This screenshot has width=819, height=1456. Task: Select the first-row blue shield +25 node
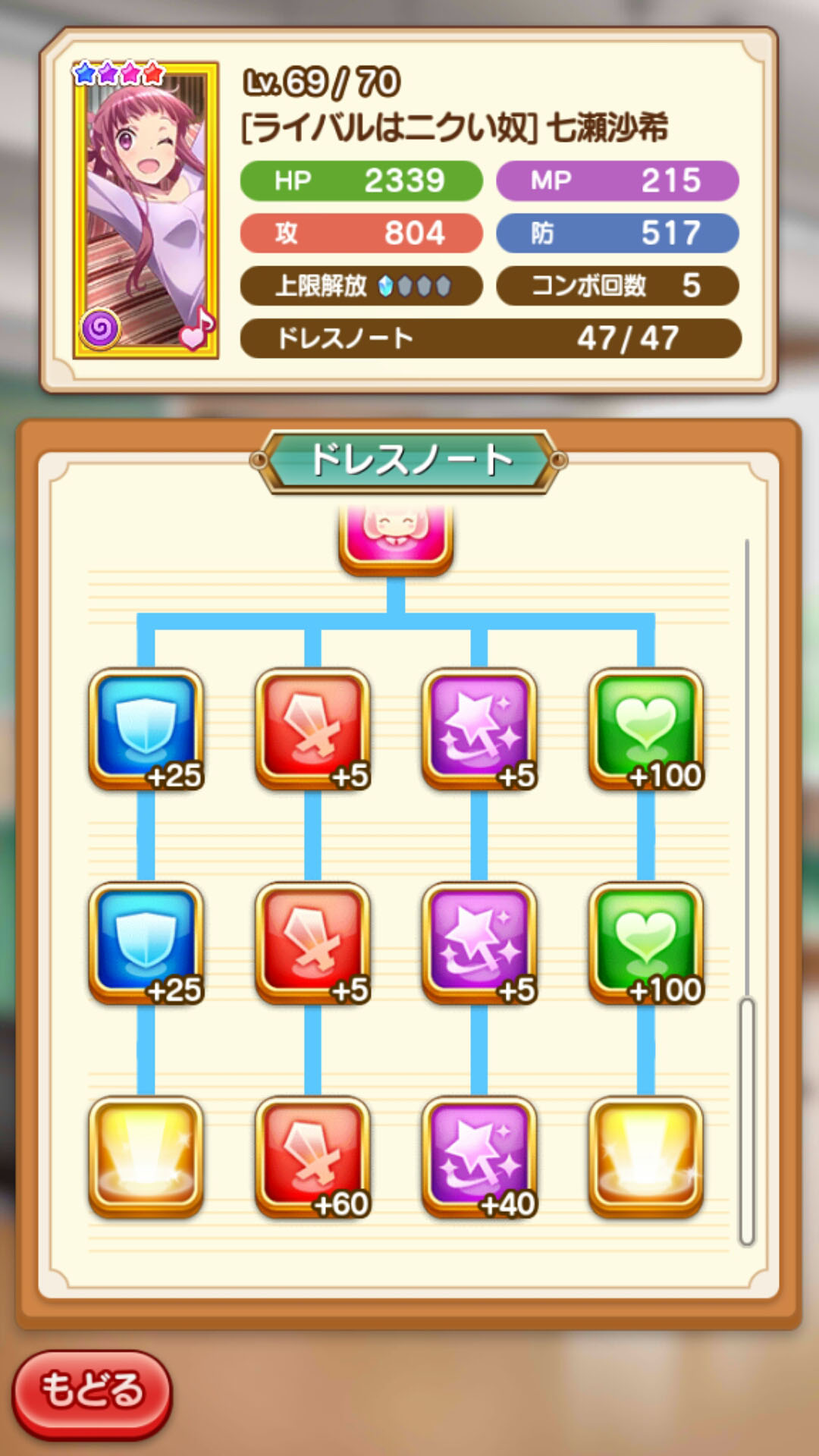(x=146, y=730)
